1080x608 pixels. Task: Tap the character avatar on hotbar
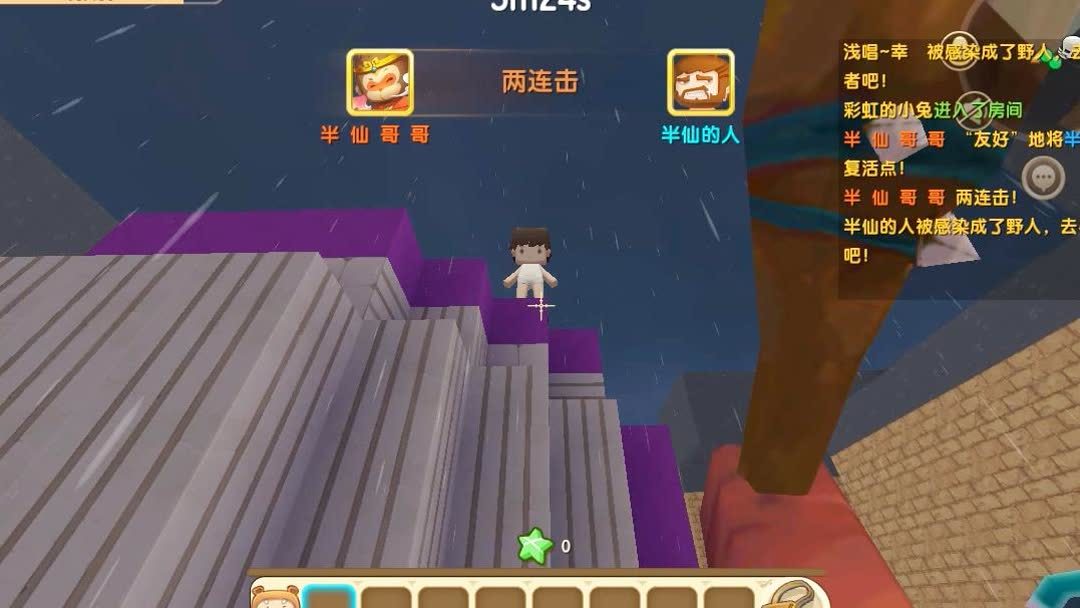tap(274, 598)
